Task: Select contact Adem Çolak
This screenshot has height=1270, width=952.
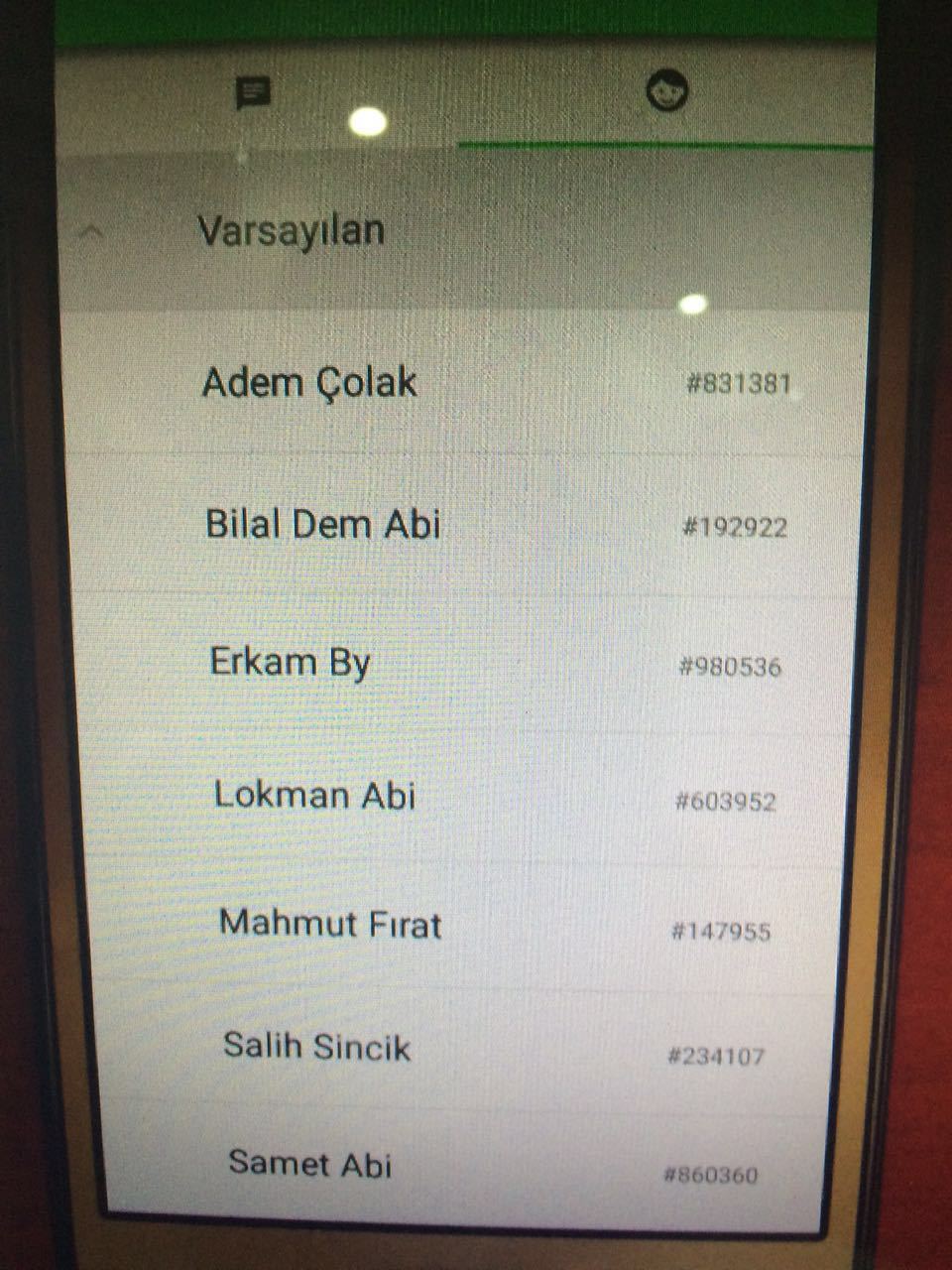Action: tap(309, 382)
